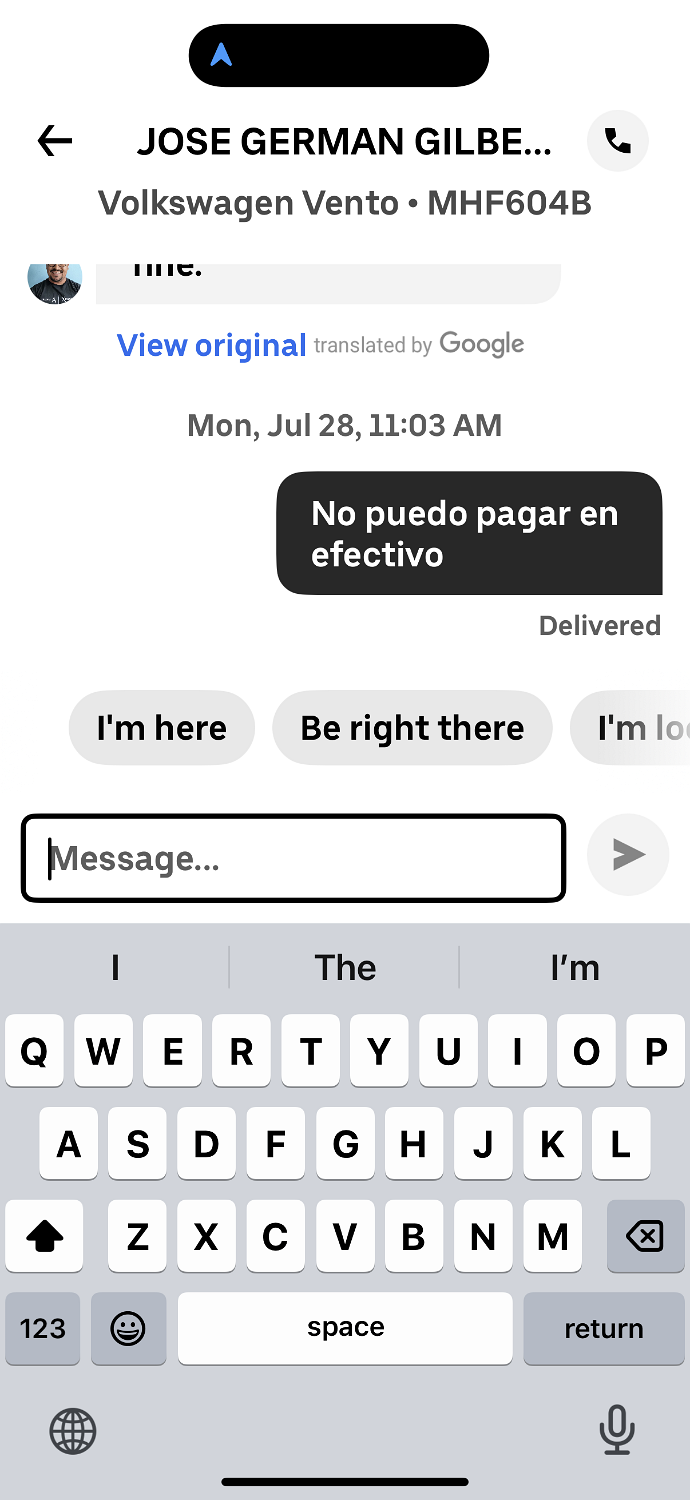Switch to the 123 numeric keyboard
The height and width of the screenshot is (1500, 690).
tap(43, 1328)
